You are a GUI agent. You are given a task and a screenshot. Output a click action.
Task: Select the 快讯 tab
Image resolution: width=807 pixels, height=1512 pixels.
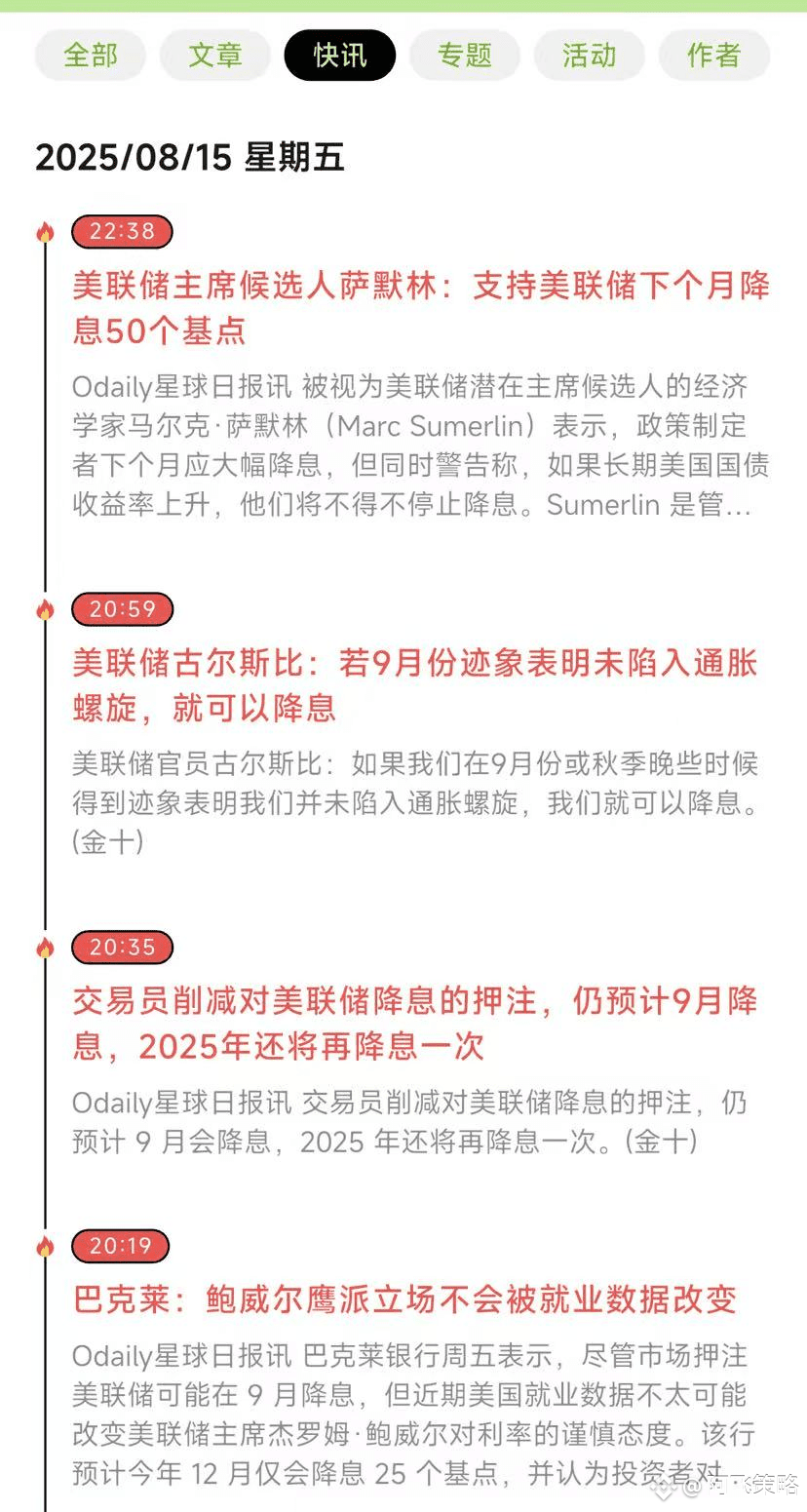340,55
